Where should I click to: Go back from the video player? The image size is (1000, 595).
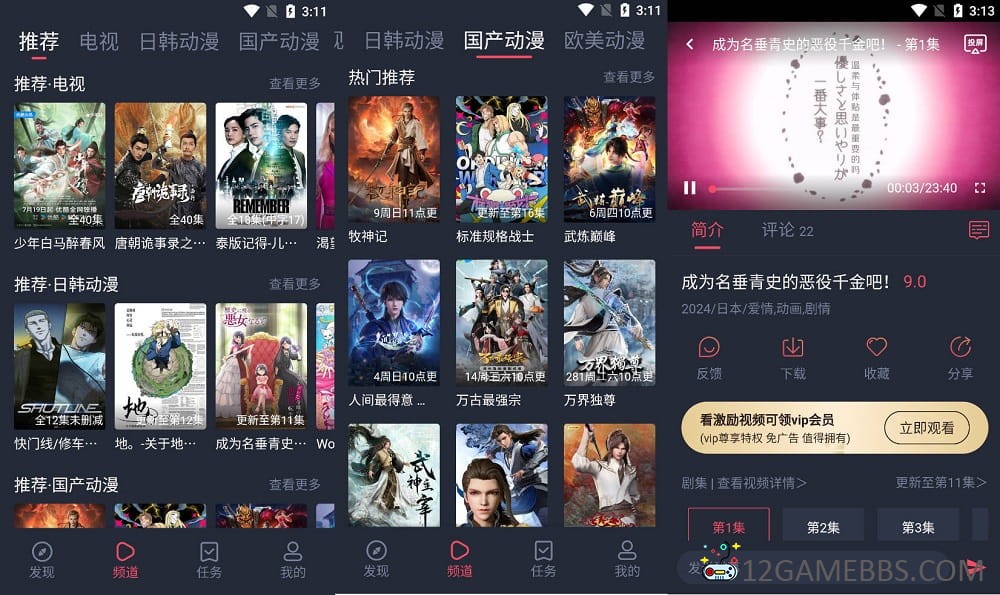pos(690,44)
